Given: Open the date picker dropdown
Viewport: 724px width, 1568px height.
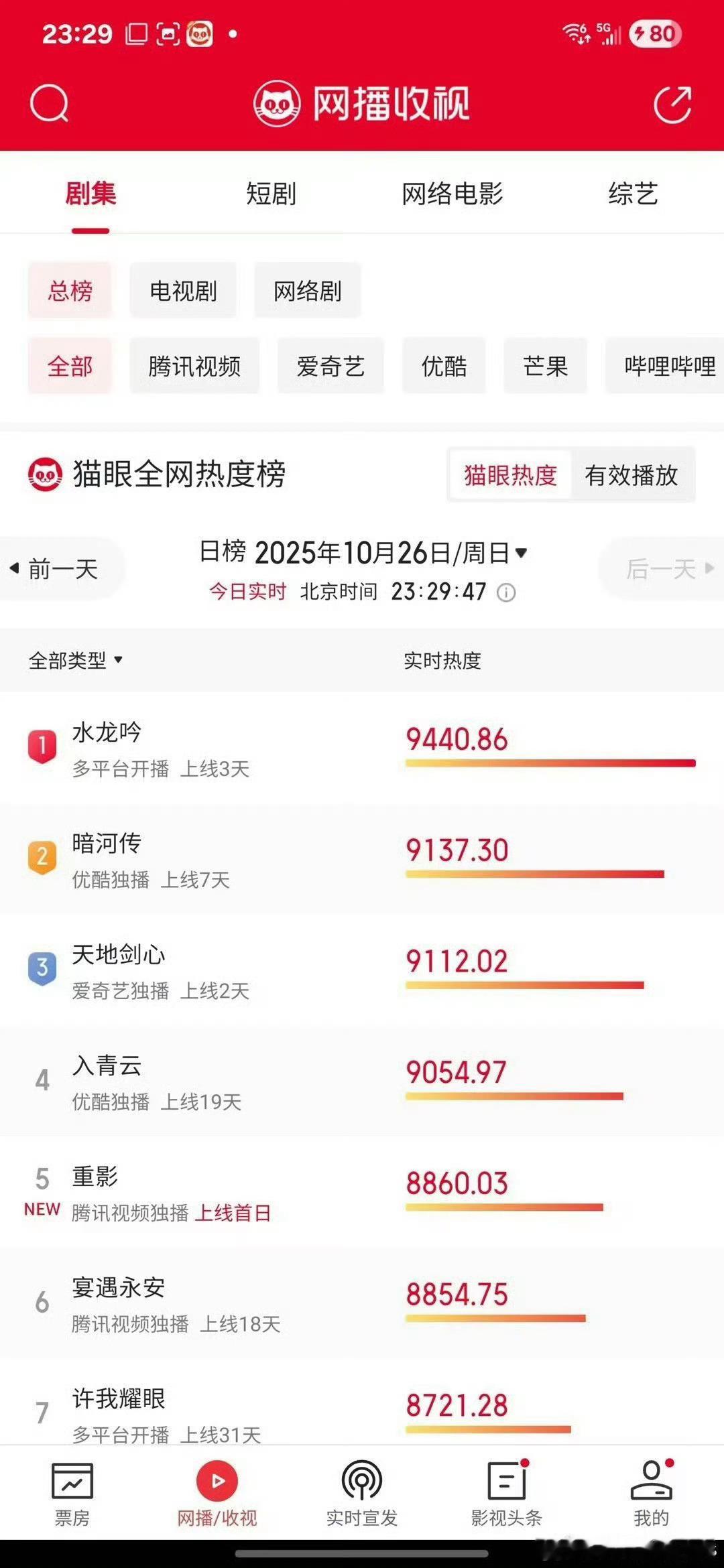Looking at the screenshot, I should [x=521, y=553].
